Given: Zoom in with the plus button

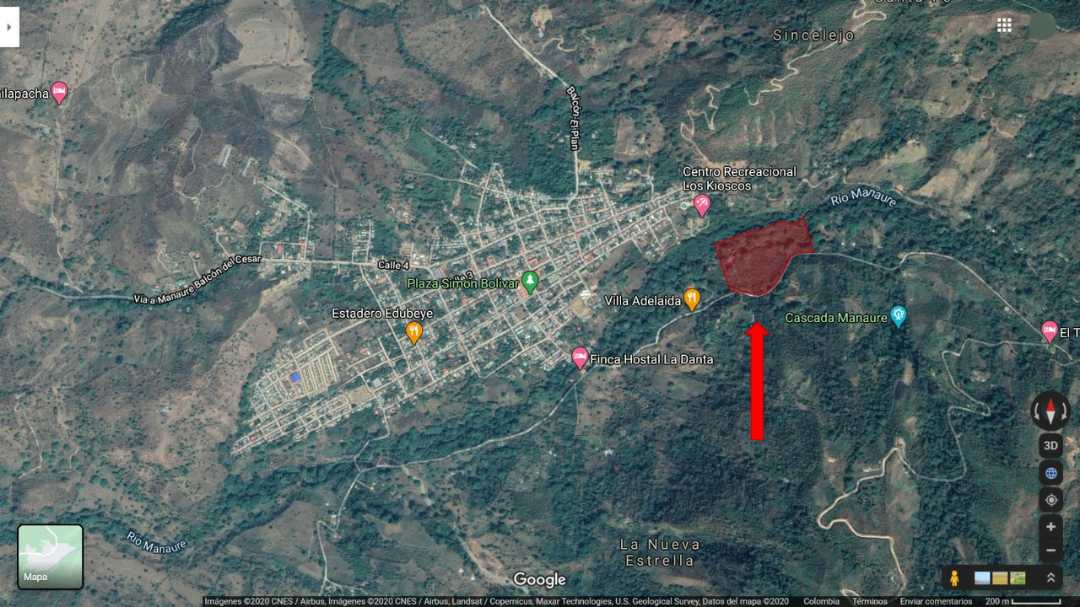Looking at the screenshot, I should tap(1050, 527).
